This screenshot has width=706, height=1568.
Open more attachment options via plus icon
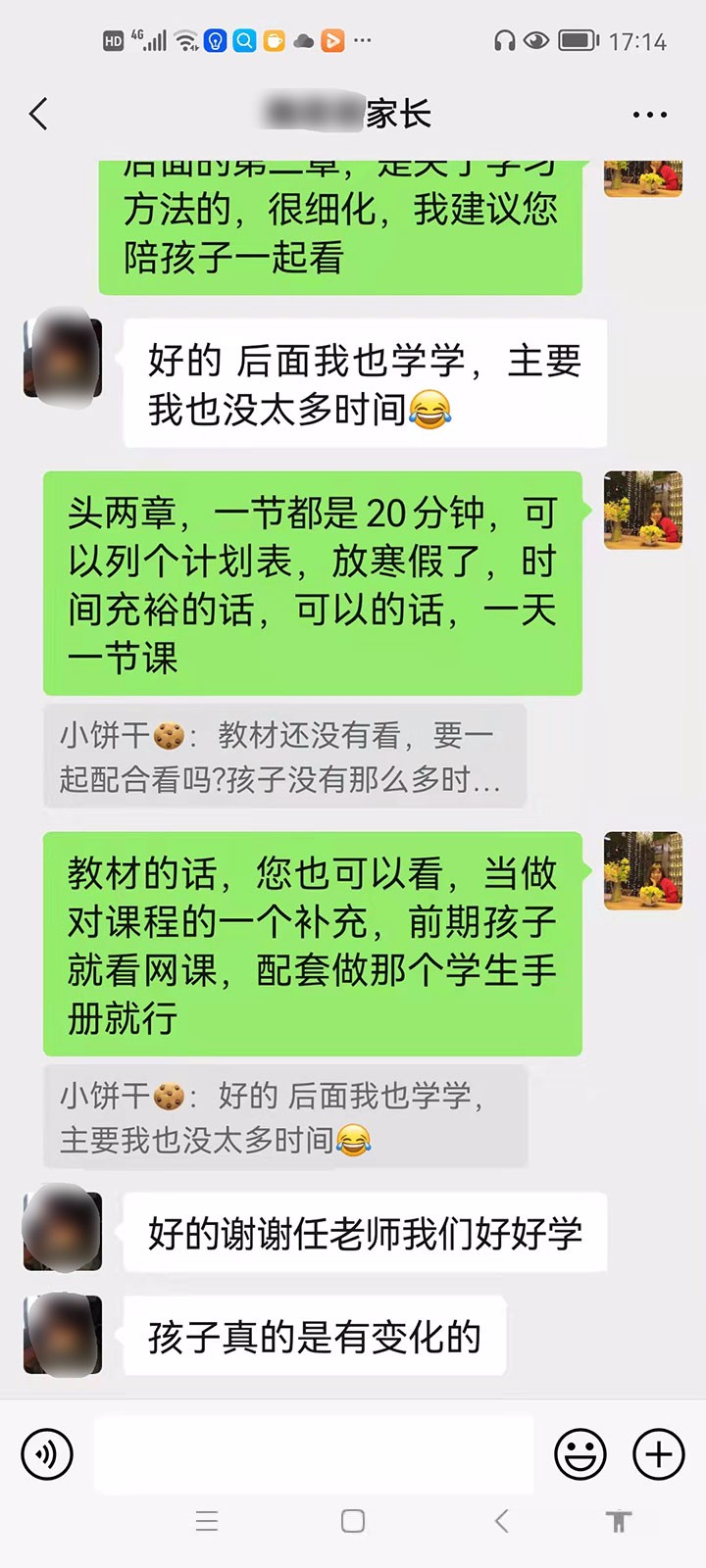658,1454
